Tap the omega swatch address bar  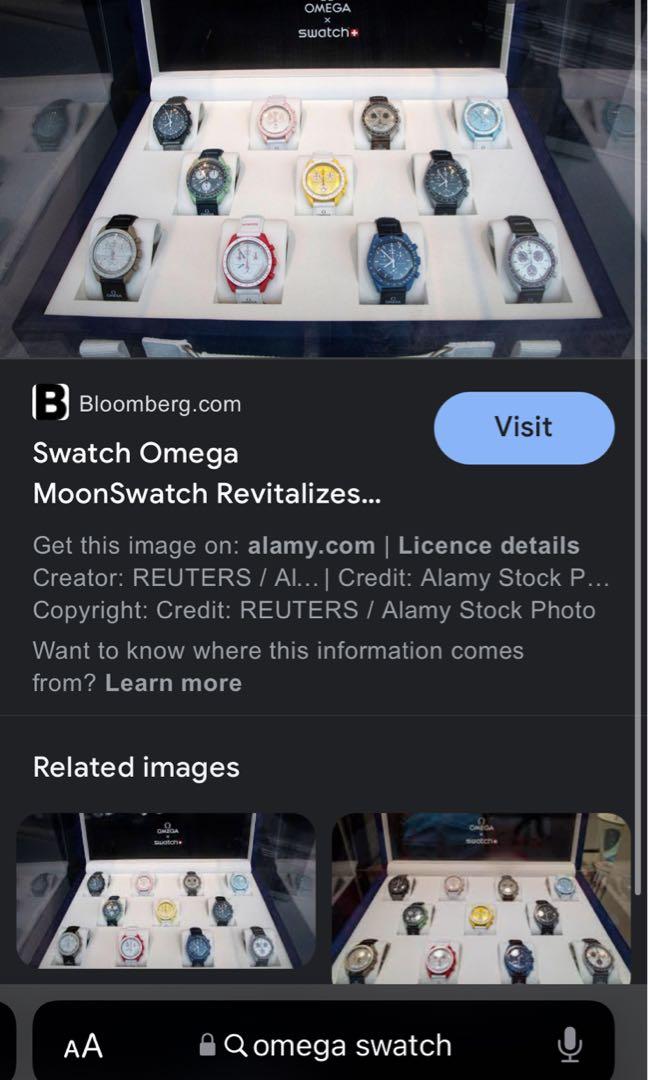tap(340, 1046)
